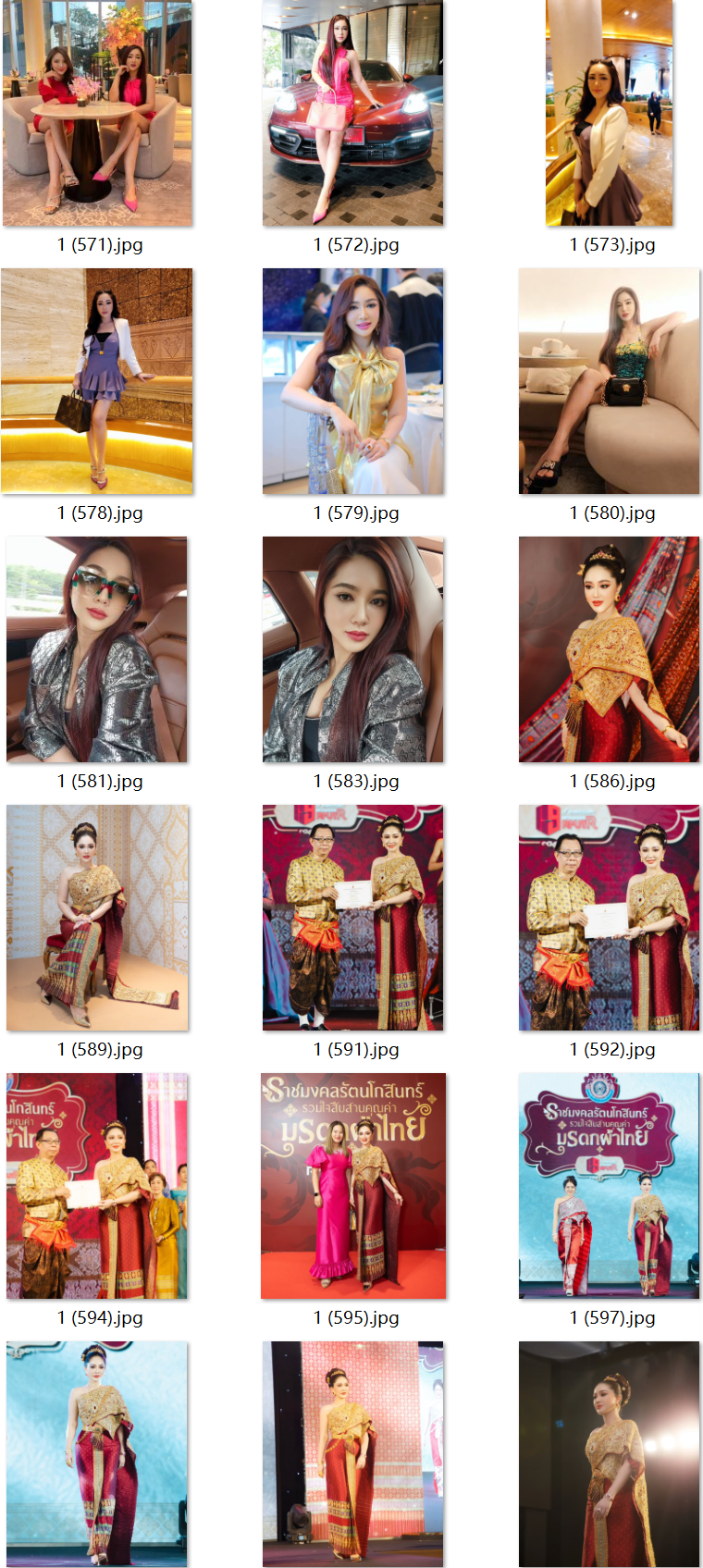Screen dimensions: 703x1568
Task: Open photo 1 (597).jpg
Action: (610, 1186)
